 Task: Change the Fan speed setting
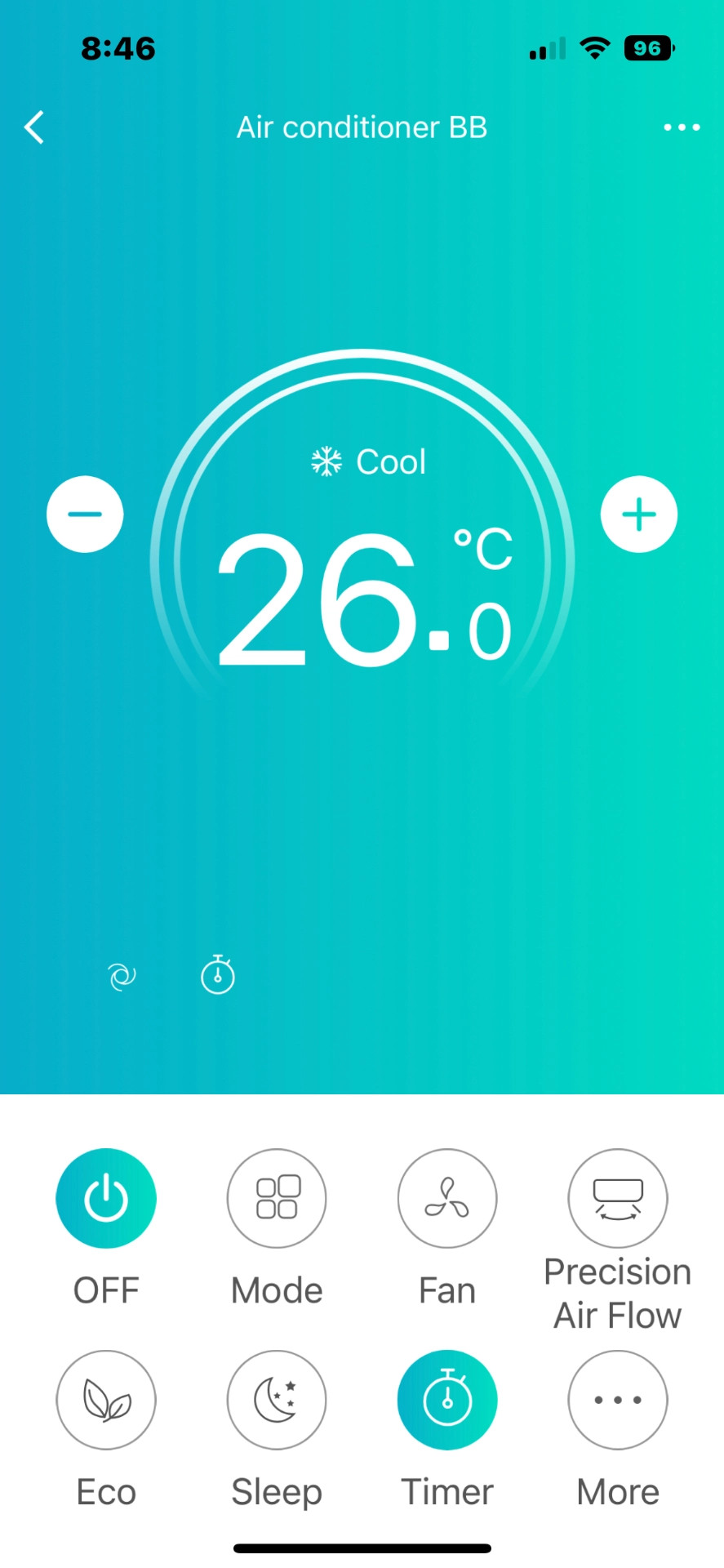click(x=447, y=1198)
